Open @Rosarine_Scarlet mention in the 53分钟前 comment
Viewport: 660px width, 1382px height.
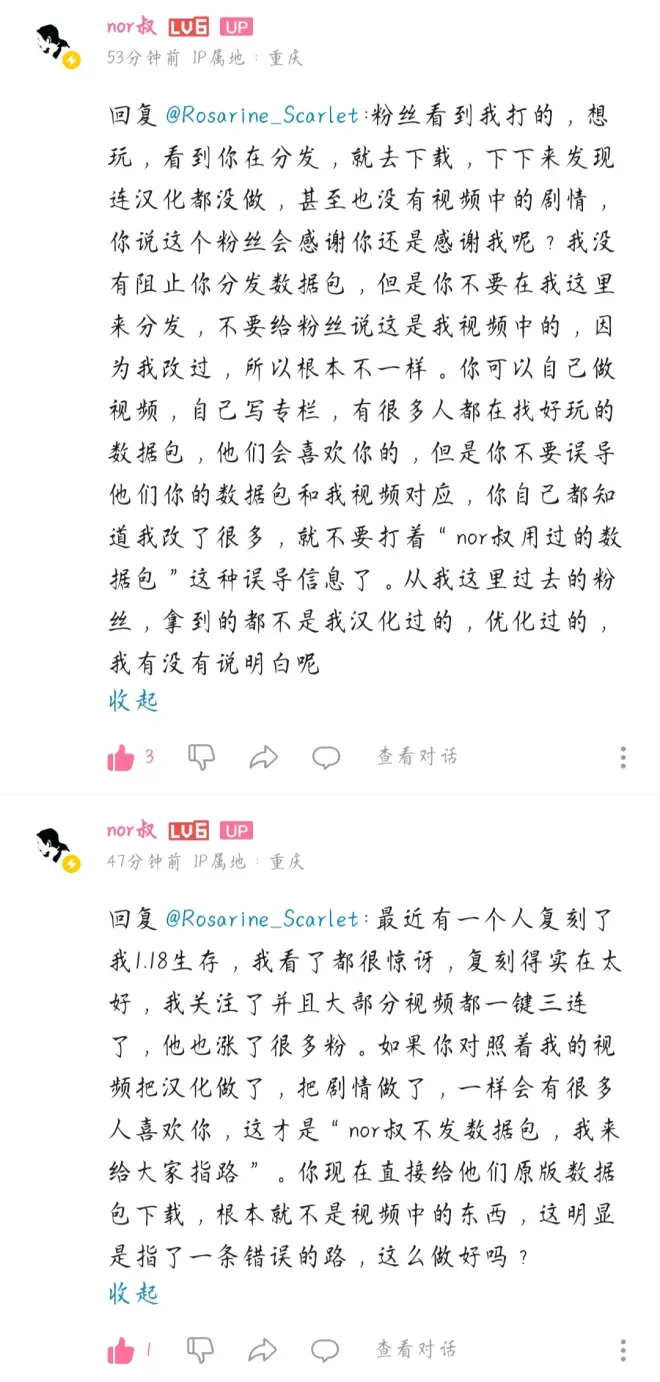tap(262, 116)
